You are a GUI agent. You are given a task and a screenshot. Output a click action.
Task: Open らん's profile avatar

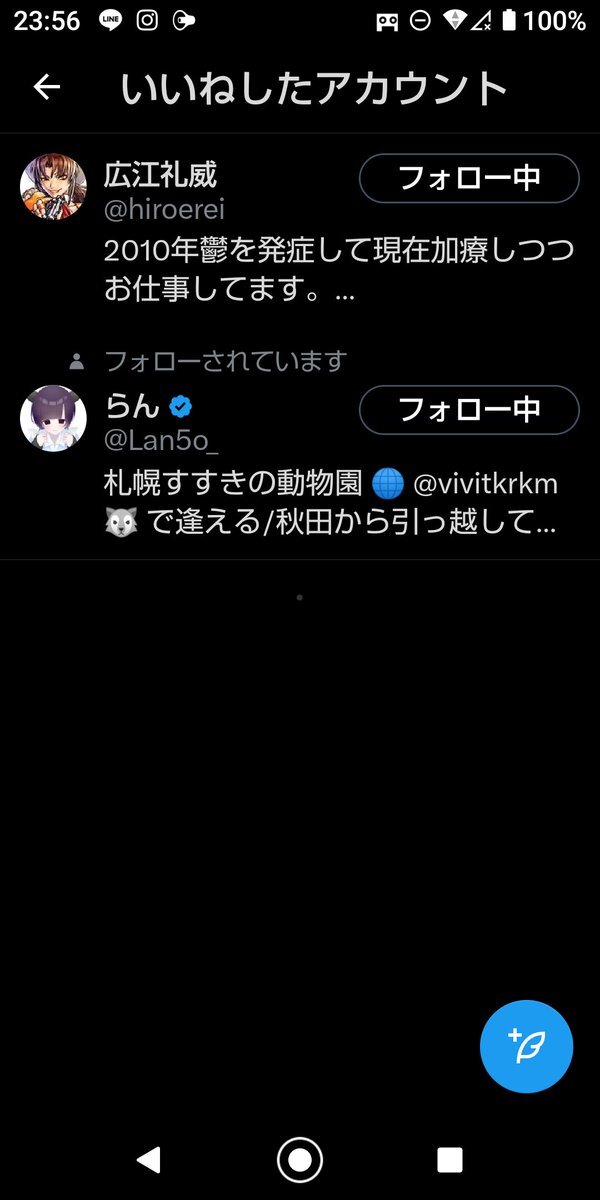click(53, 417)
